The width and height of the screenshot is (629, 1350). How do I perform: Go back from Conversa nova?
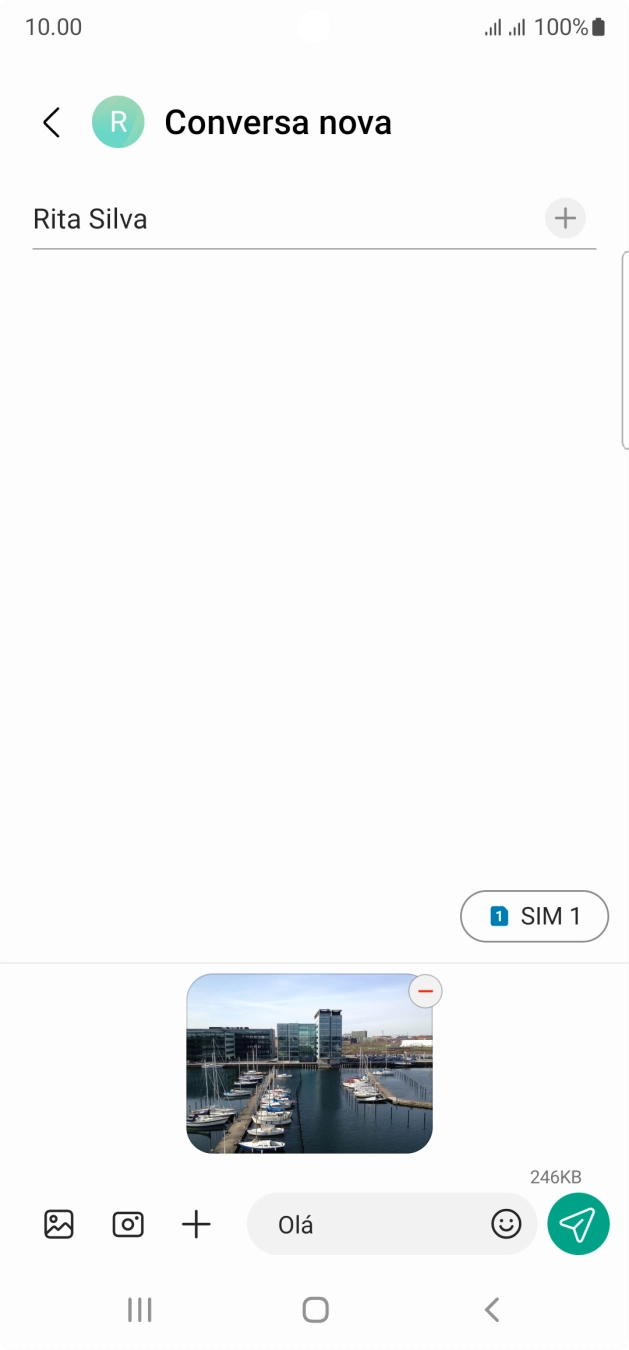pos(51,123)
